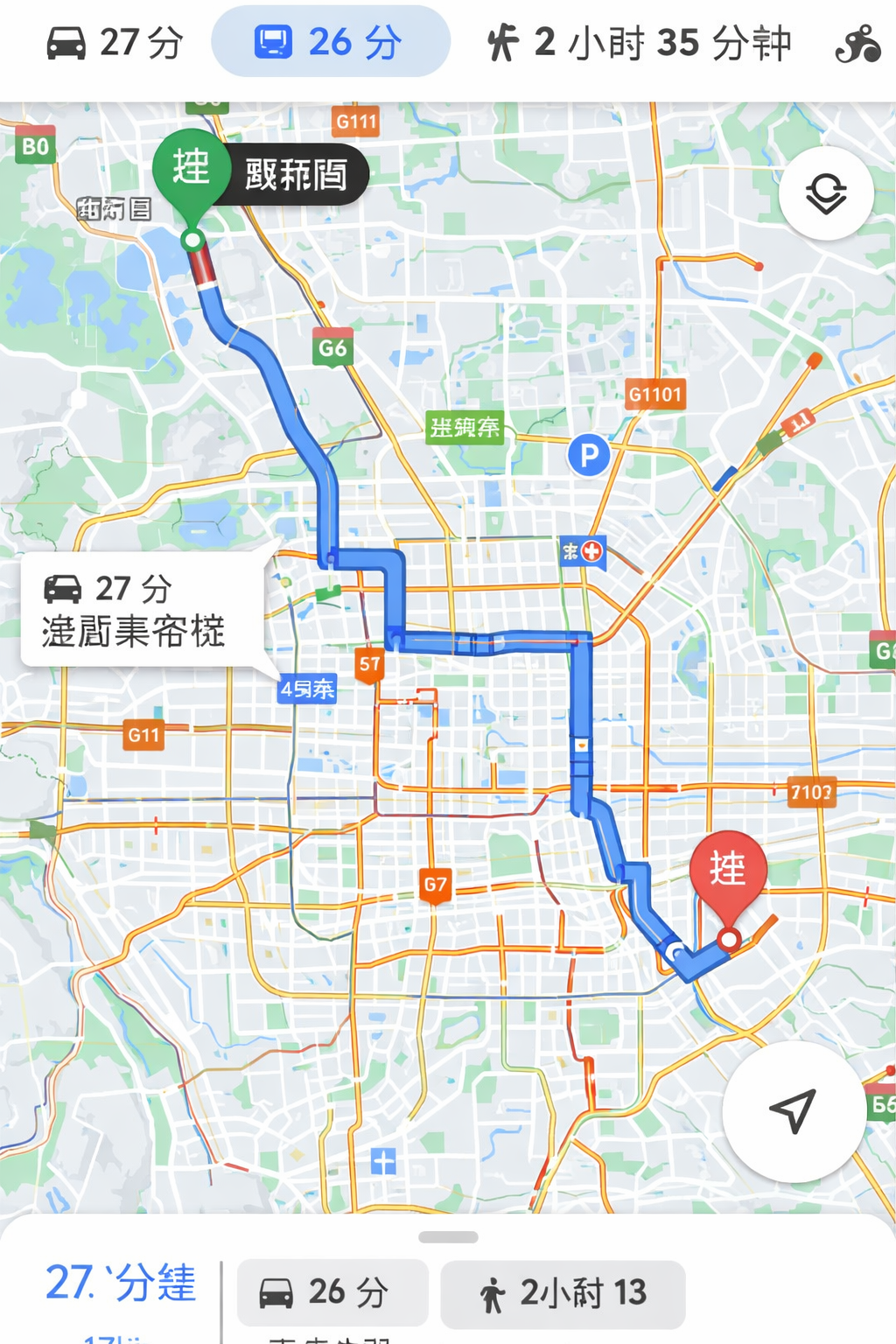Viewport: 896px width, 1344px height.
Task: Open the 26 分 option in bottom bar
Action: pos(331,1292)
